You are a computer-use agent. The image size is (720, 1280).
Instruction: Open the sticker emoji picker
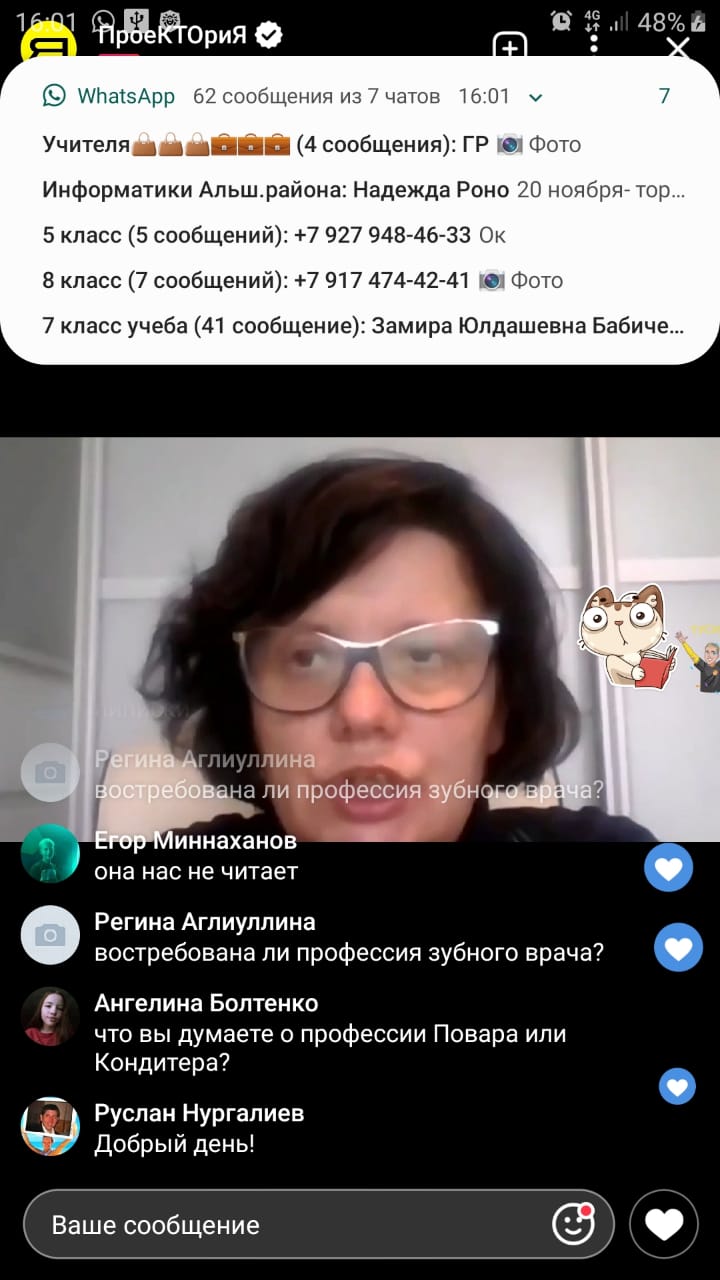click(573, 1224)
